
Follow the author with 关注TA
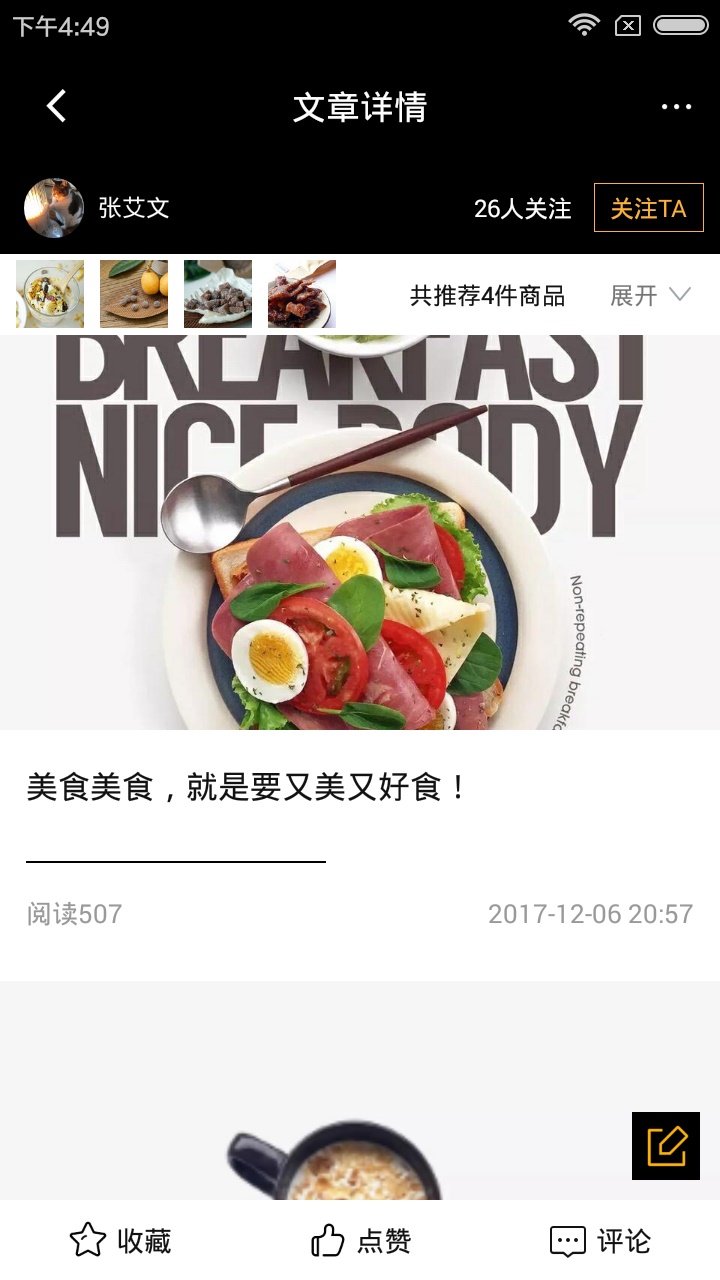point(649,208)
